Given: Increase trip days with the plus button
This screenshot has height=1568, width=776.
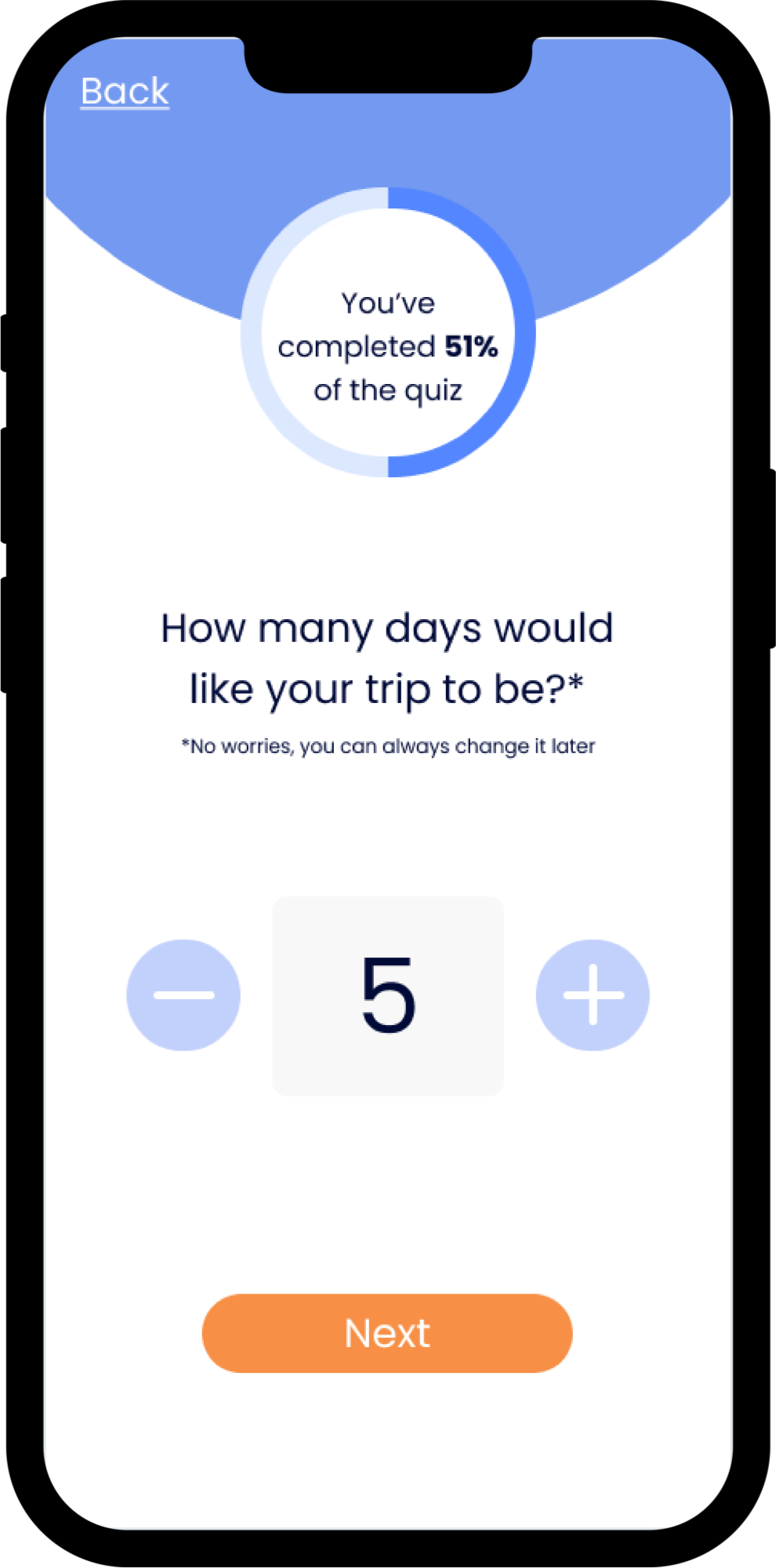Looking at the screenshot, I should point(593,995).
